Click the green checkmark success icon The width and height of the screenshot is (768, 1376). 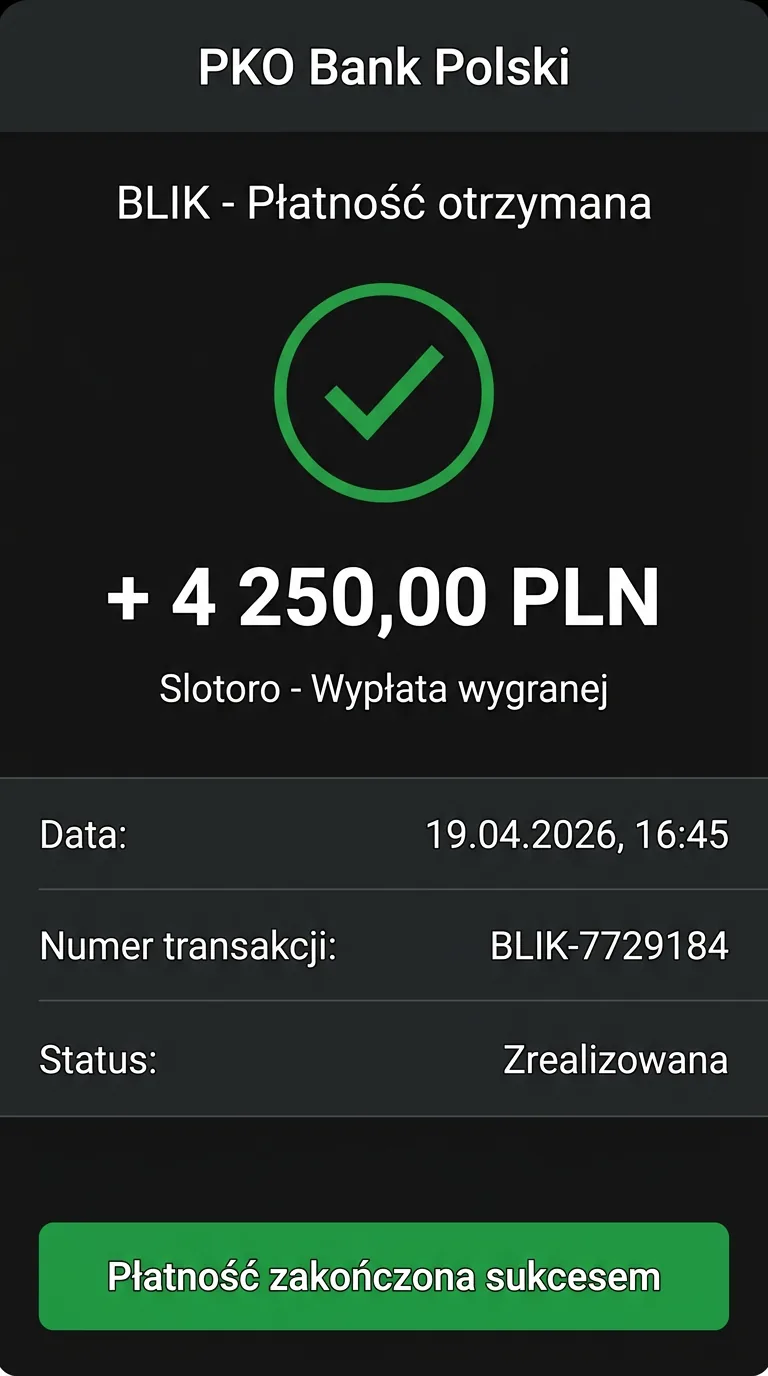(x=384, y=391)
